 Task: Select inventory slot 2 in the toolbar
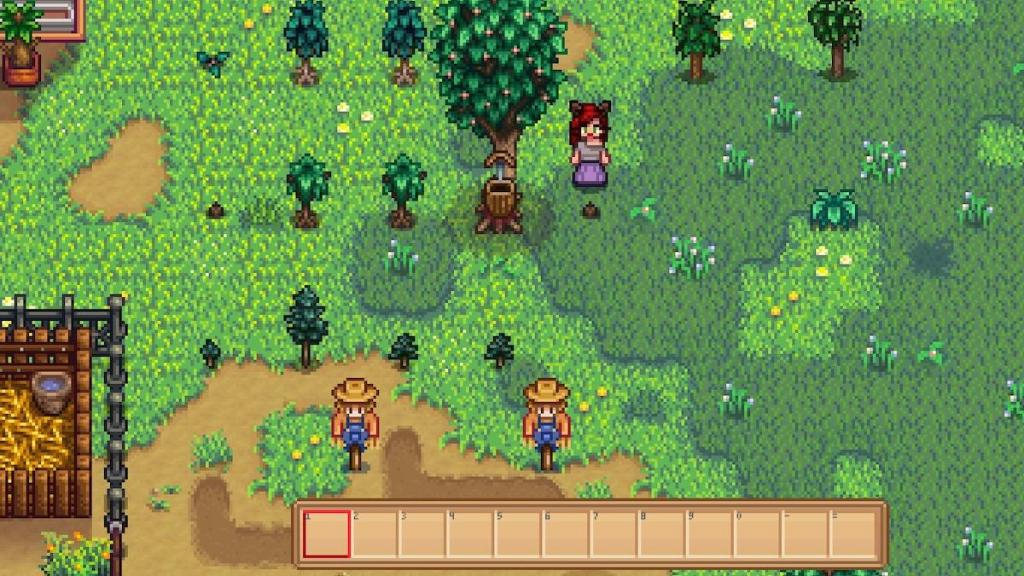tap(374, 534)
